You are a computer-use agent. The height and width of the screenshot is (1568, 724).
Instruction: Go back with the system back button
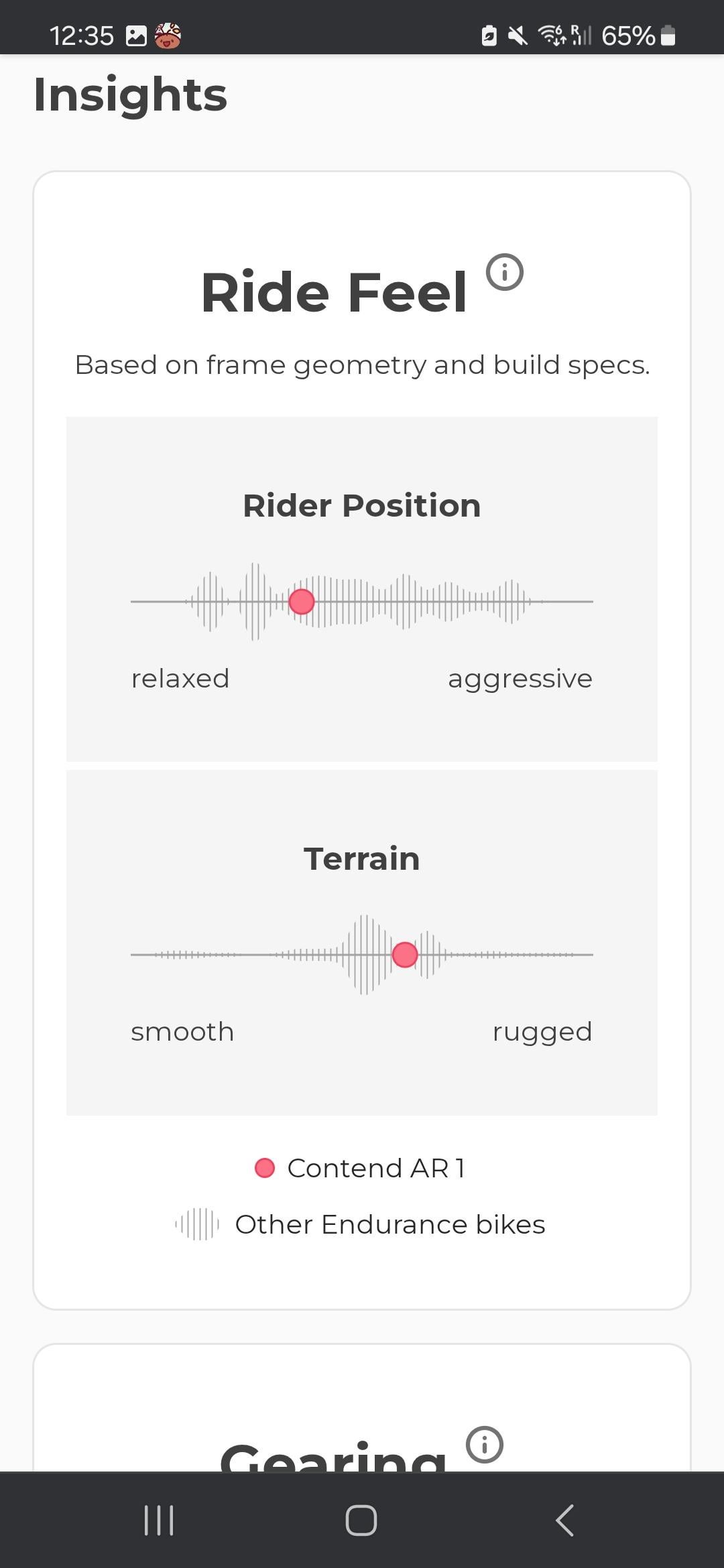point(564,1520)
